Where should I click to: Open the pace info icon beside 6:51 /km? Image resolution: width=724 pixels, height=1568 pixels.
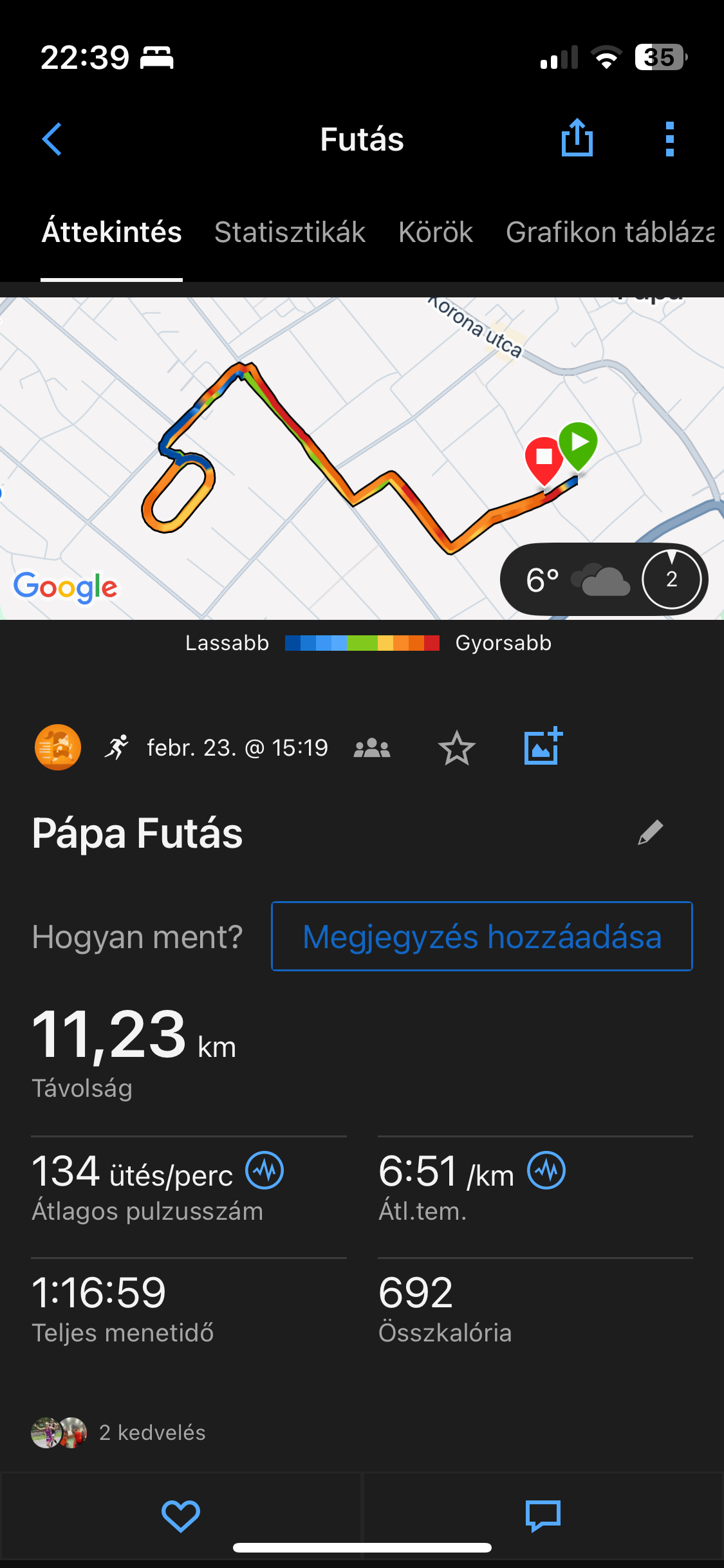pyautogui.click(x=546, y=1170)
